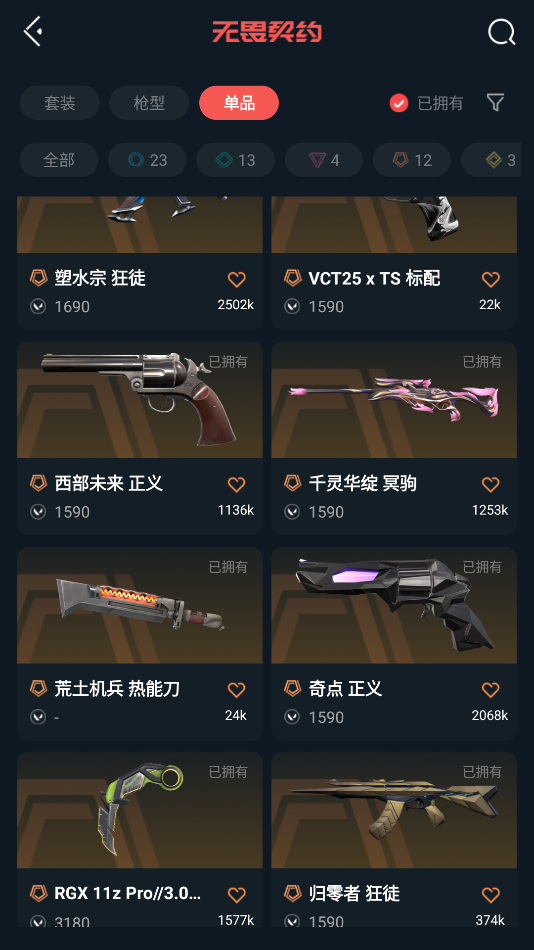This screenshot has width=534, height=950.
Task: Open the RGX 11z Pro knife card
Action: tap(140, 839)
